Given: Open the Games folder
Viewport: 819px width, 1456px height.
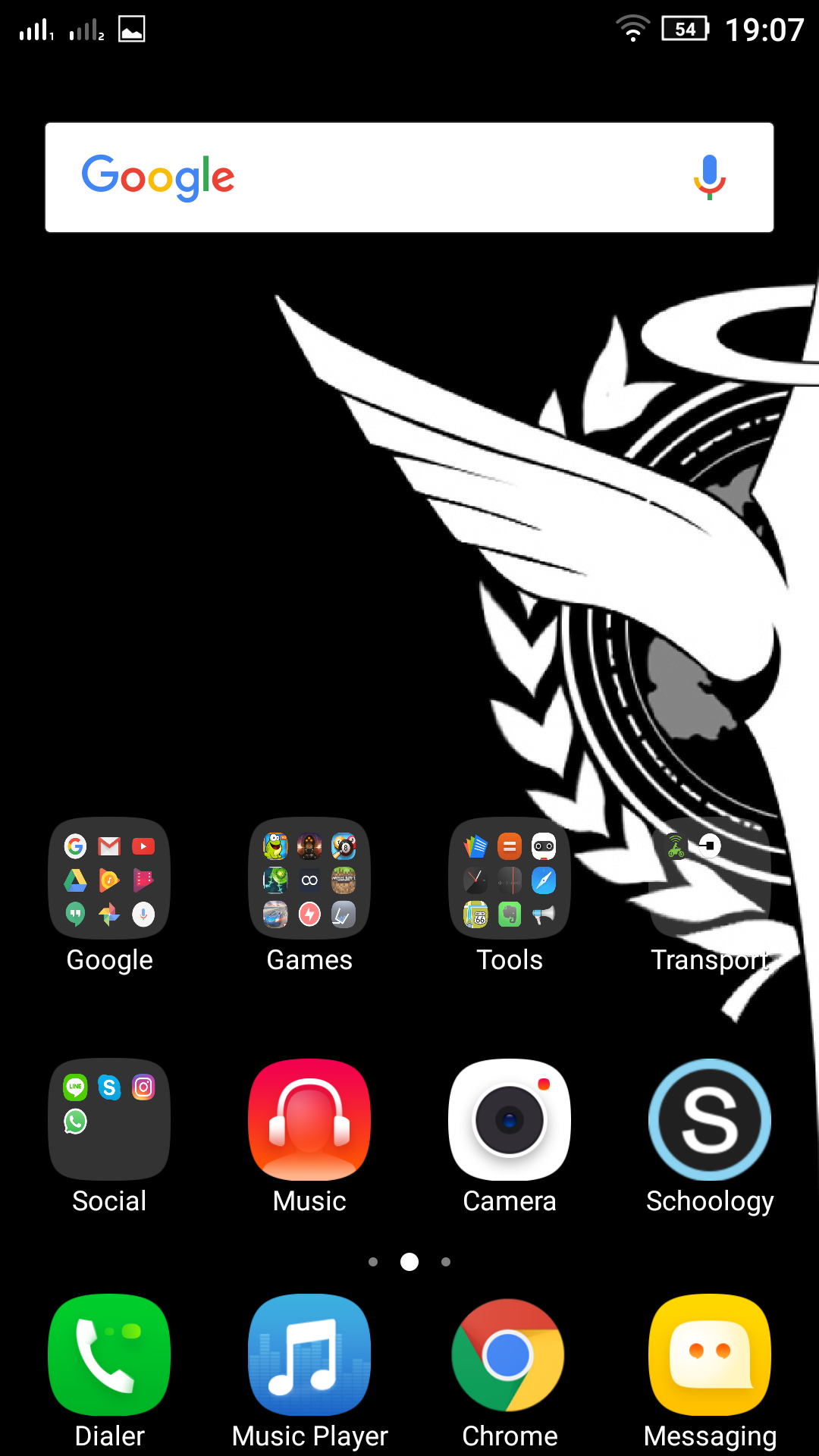Looking at the screenshot, I should pyautogui.click(x=309, y=880).
